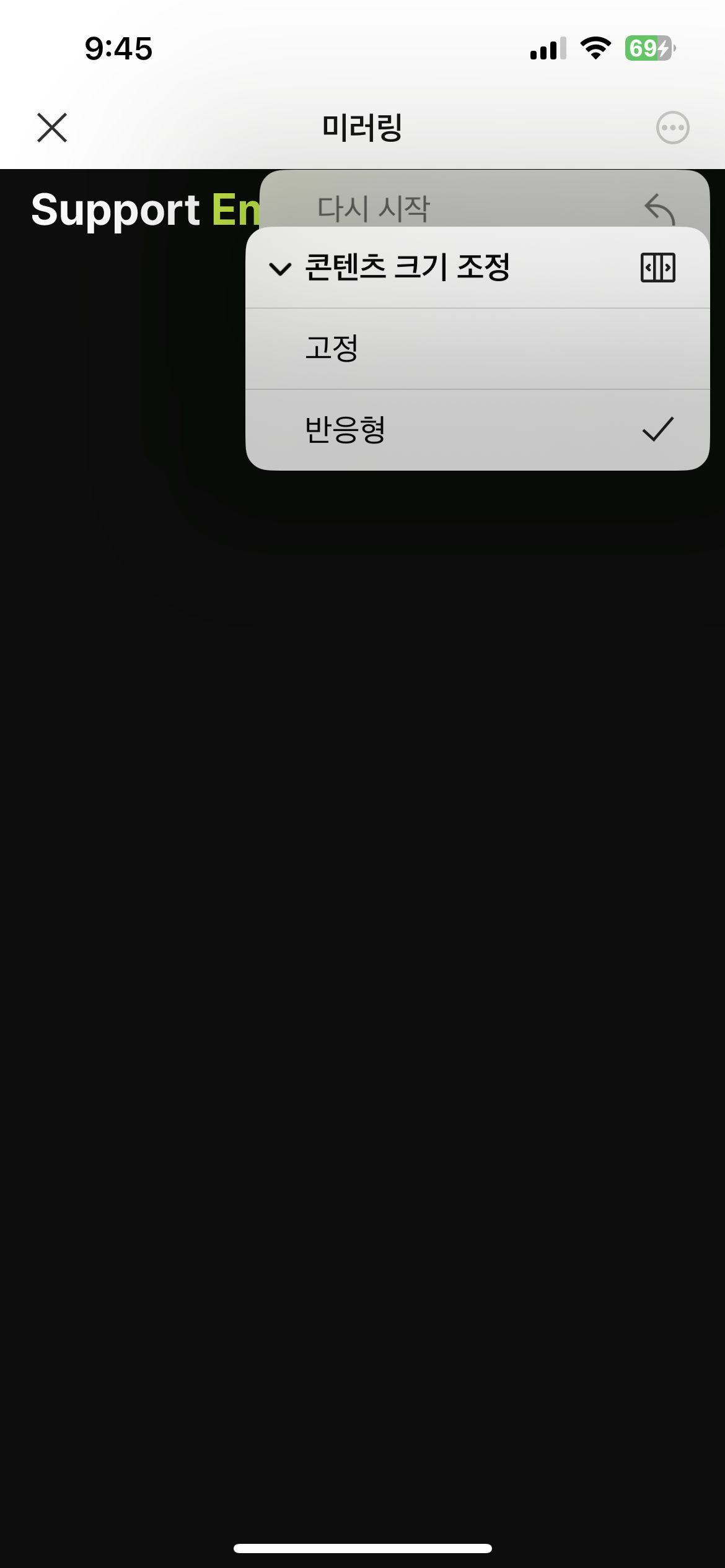Close the 미러링 screen with the X
The image size is (725, 1568).
pyautogui.click(x=52, y=128)
